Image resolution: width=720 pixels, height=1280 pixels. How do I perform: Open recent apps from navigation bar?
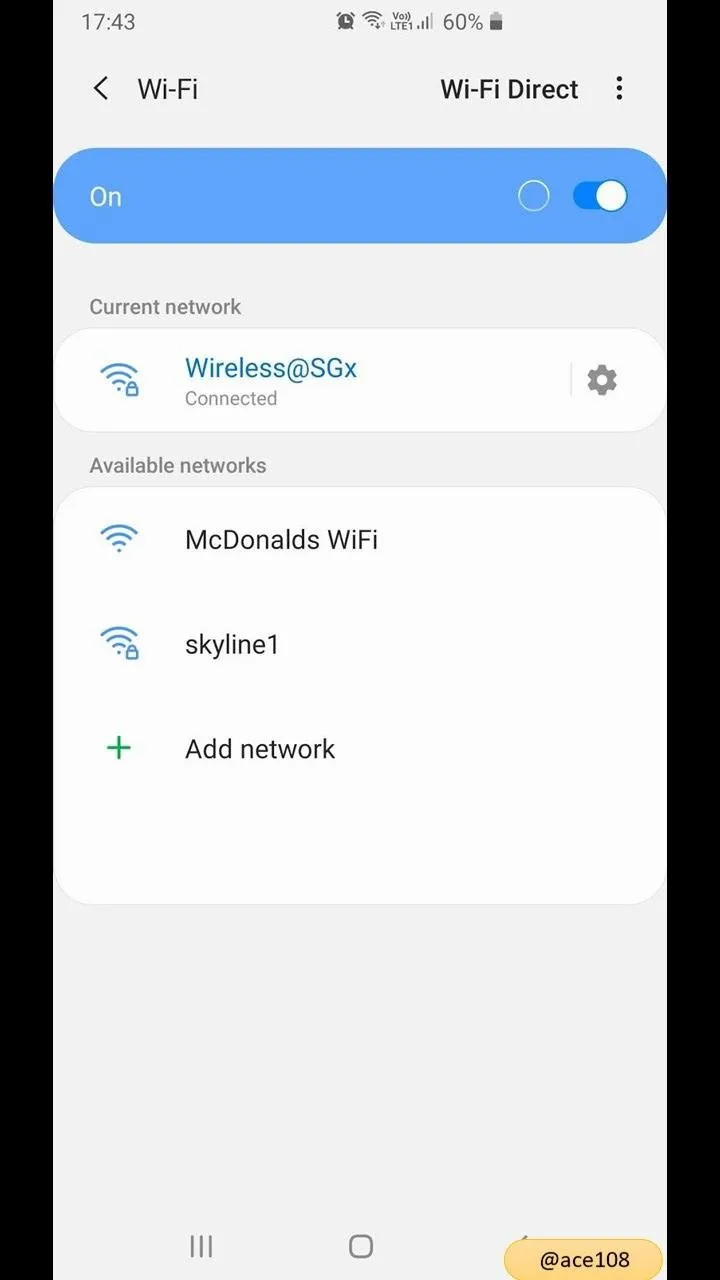pos(201,1245)
